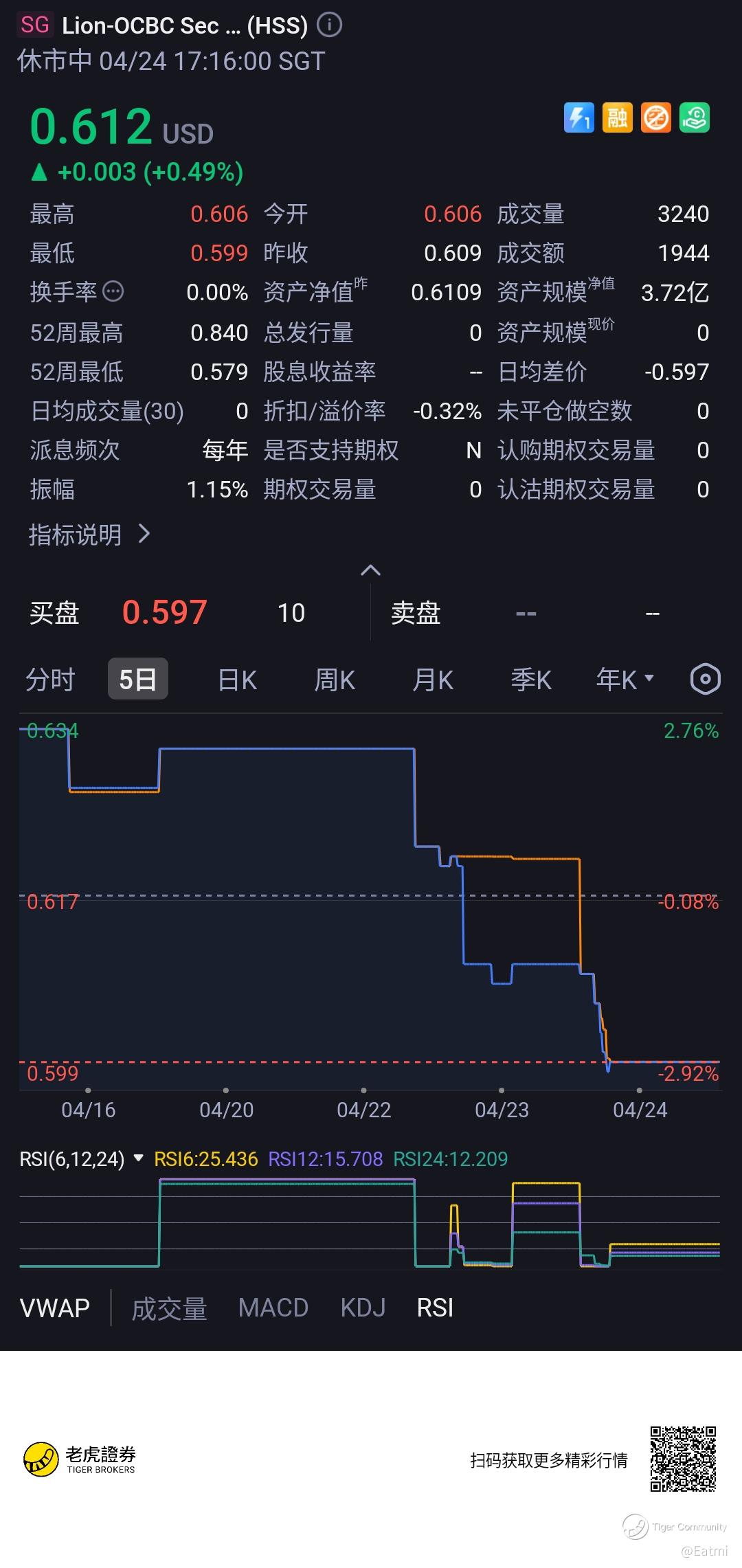Select the 5日 chart tab
742x1568 pixels.
pos(137,680)
